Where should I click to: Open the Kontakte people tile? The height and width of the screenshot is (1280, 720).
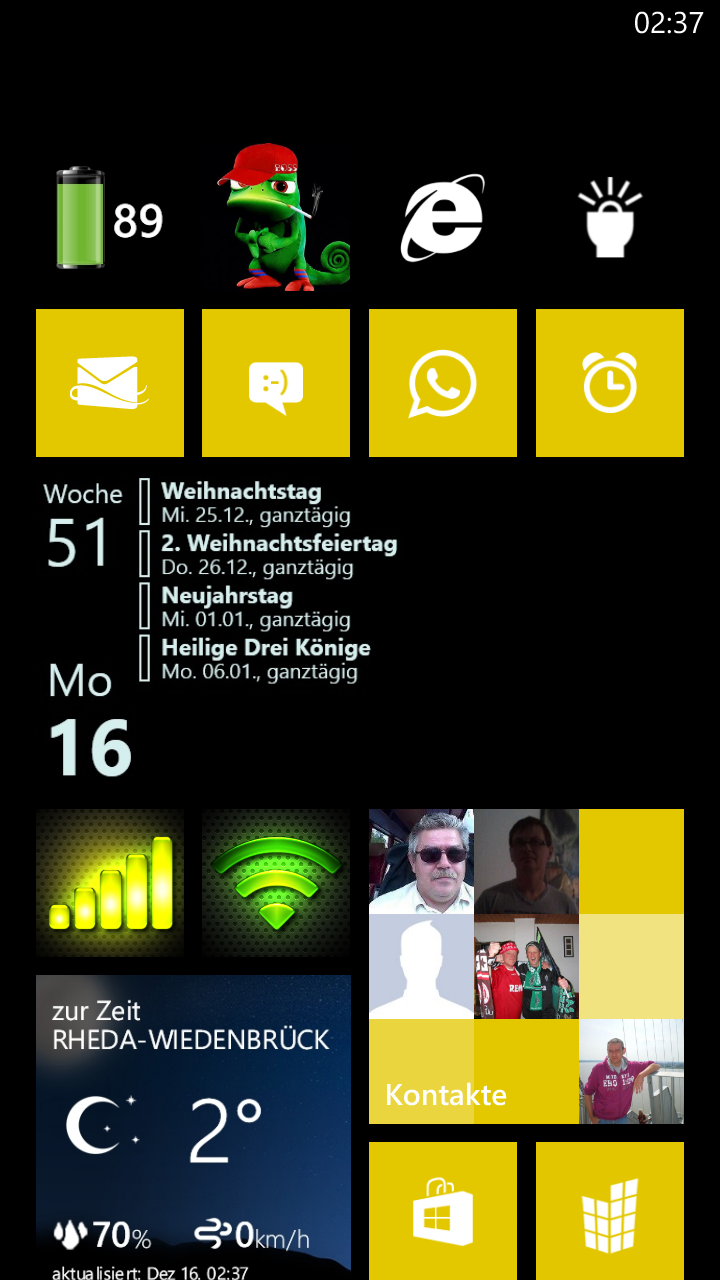526,966
